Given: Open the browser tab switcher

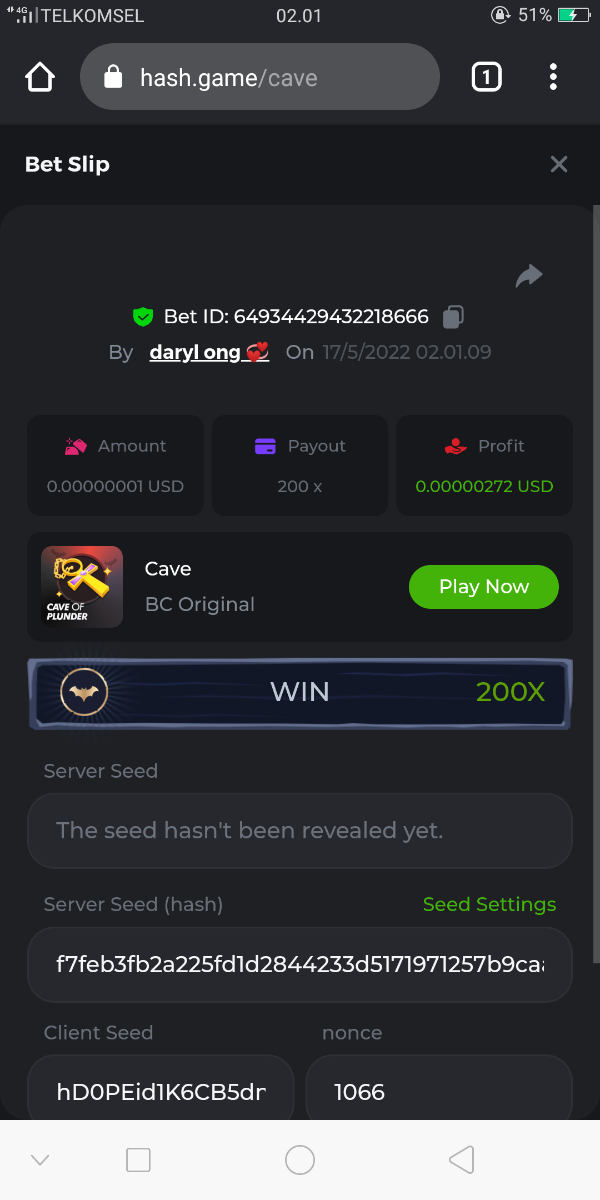Looking at the screenshot, I should tap(486, 77).
